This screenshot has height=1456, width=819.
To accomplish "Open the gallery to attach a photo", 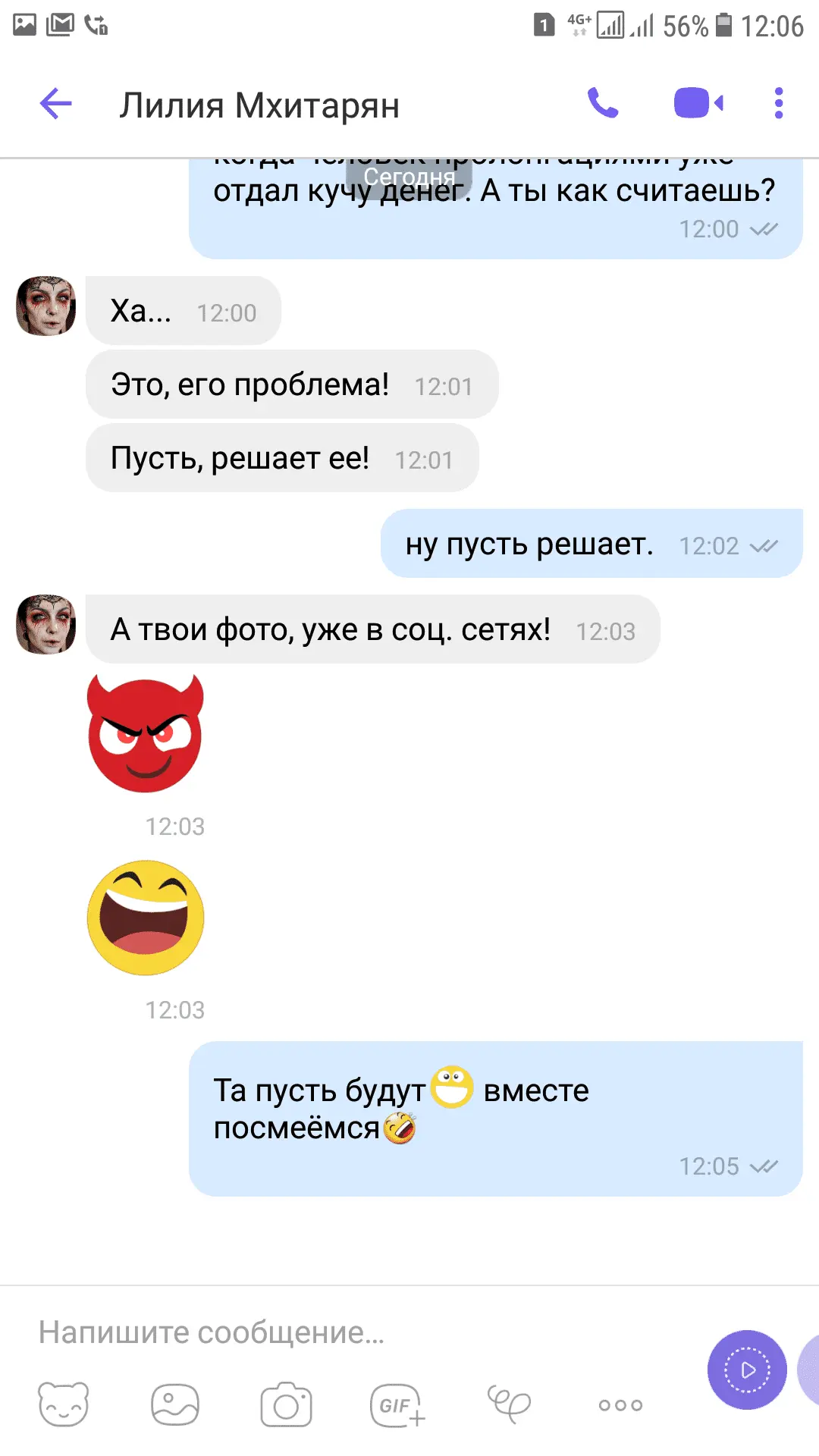I will (174, 1404).
